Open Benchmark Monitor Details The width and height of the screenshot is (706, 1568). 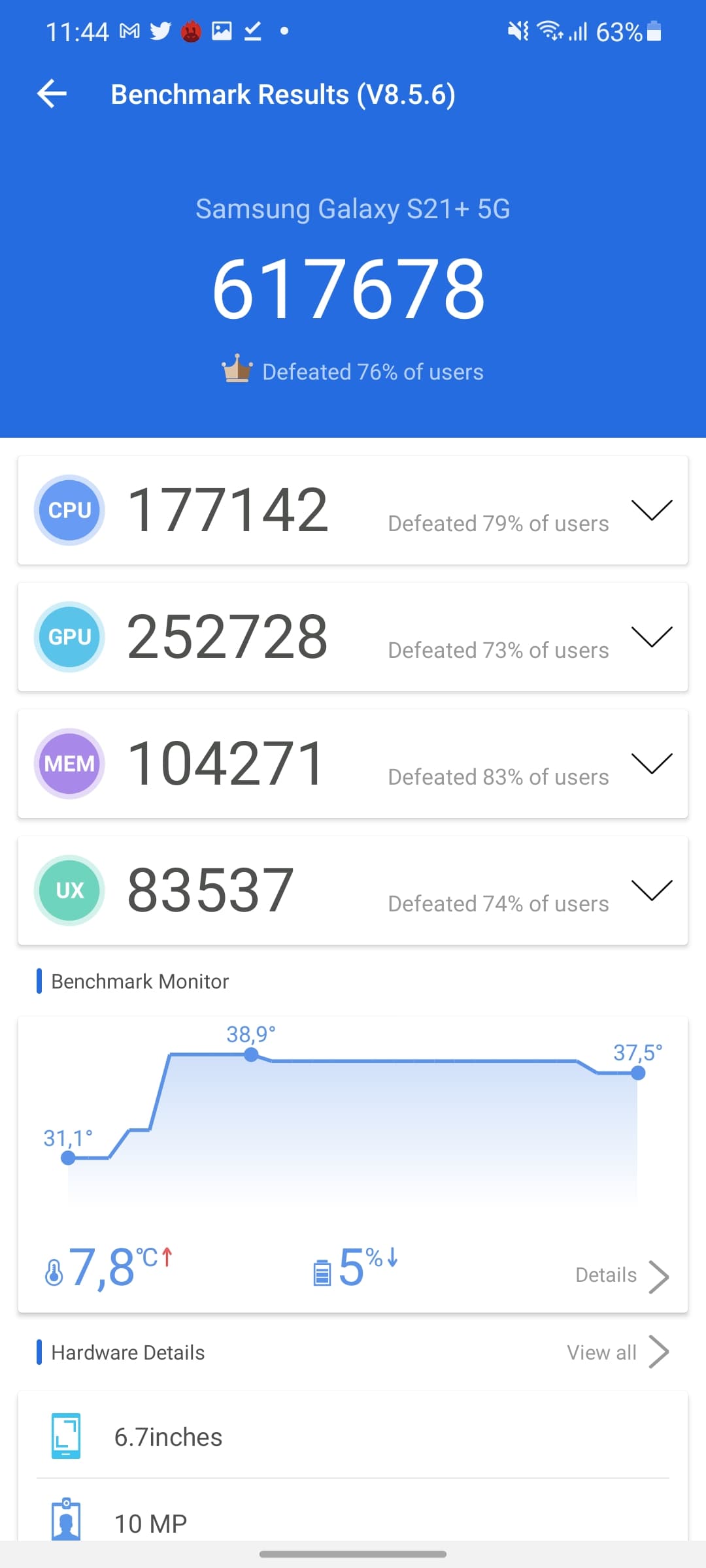click(x=622, y=1275)
